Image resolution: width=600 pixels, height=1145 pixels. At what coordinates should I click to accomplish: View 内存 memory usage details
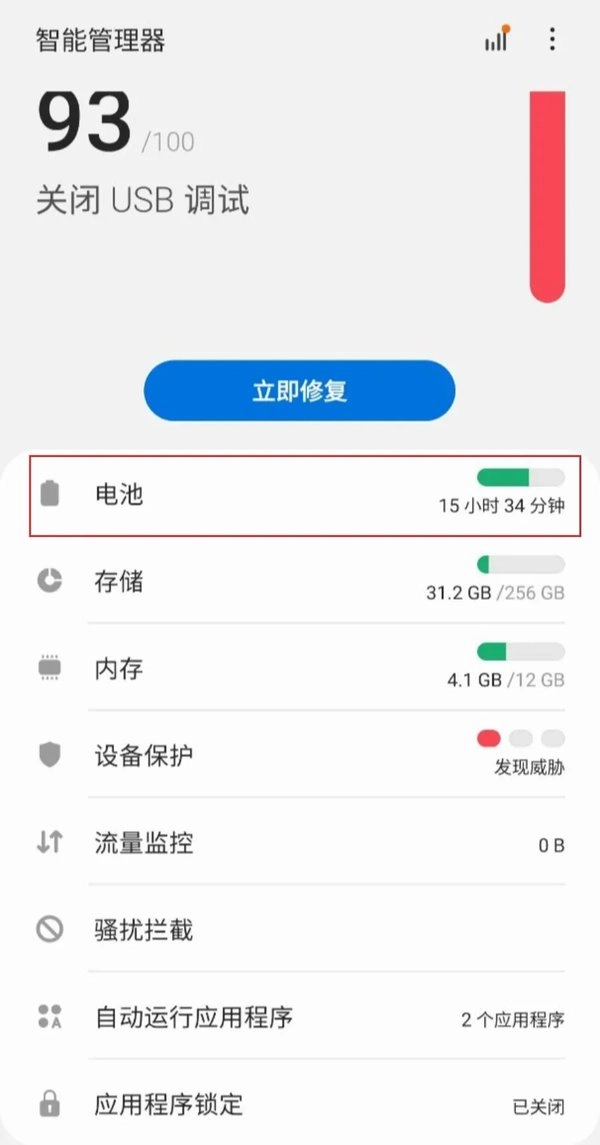click(300, 668)
